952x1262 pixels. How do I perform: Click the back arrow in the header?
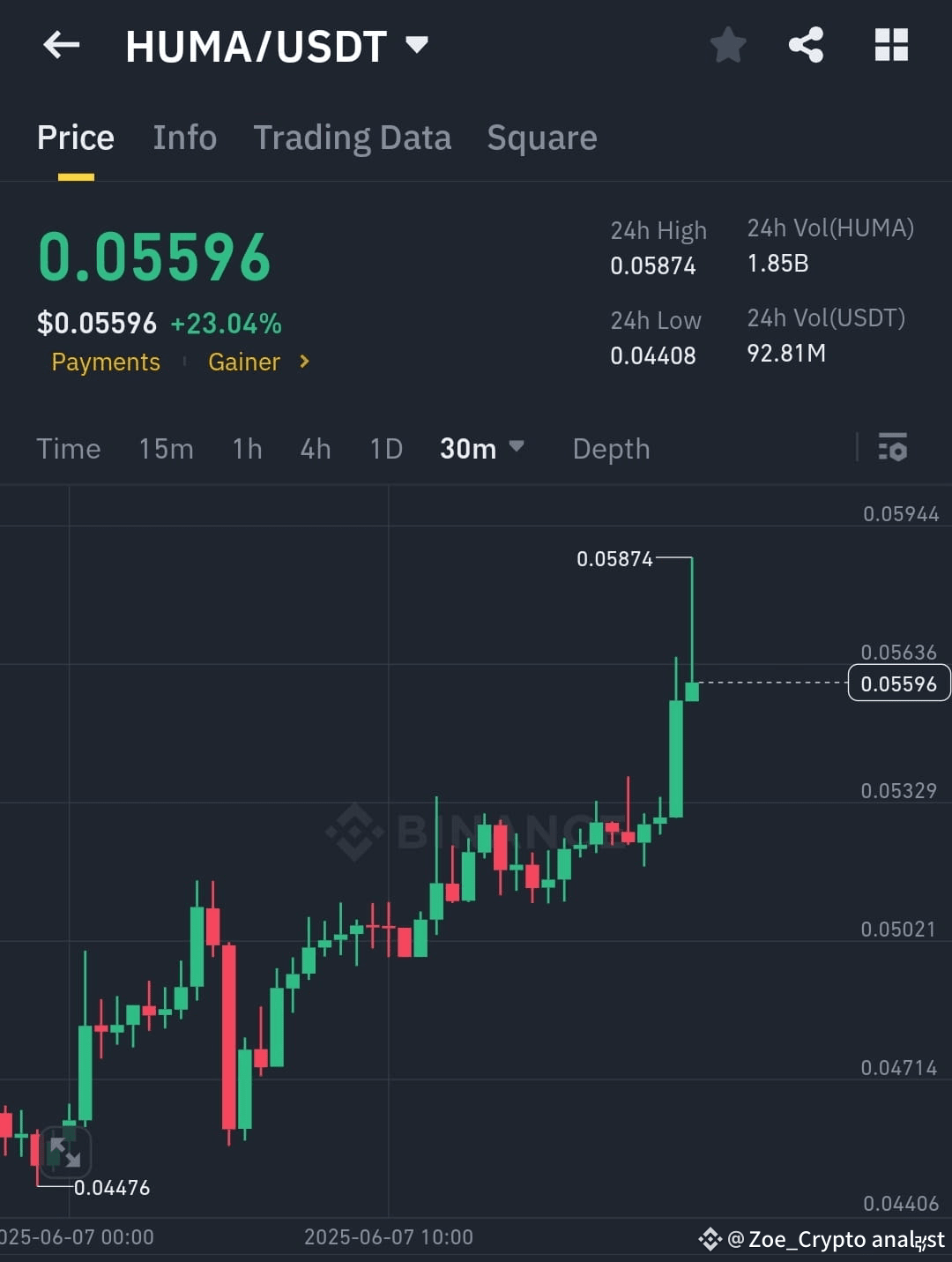point(60,46)
